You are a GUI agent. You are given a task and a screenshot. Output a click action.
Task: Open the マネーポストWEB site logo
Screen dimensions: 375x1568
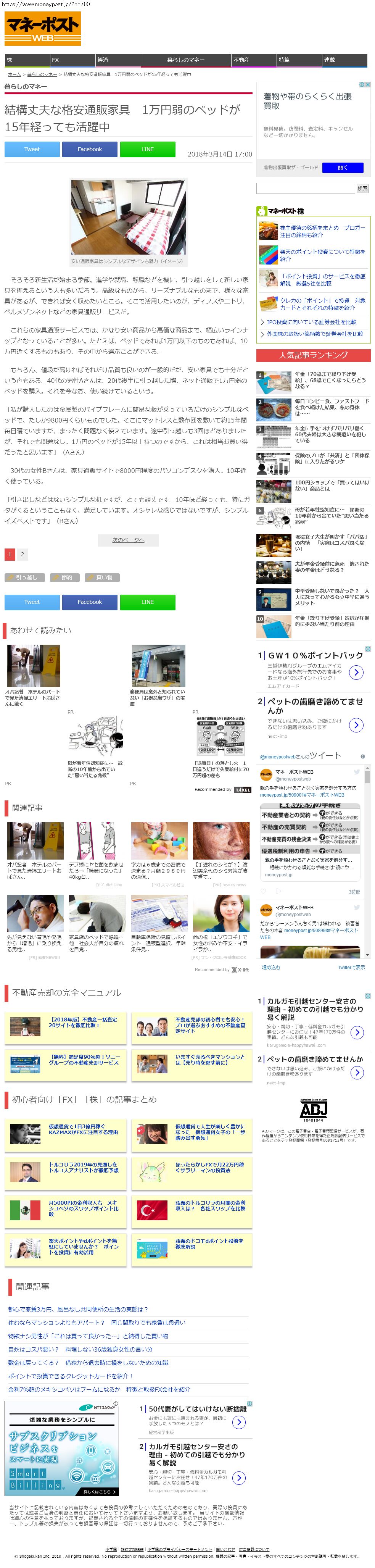click(x=43, y=29)
